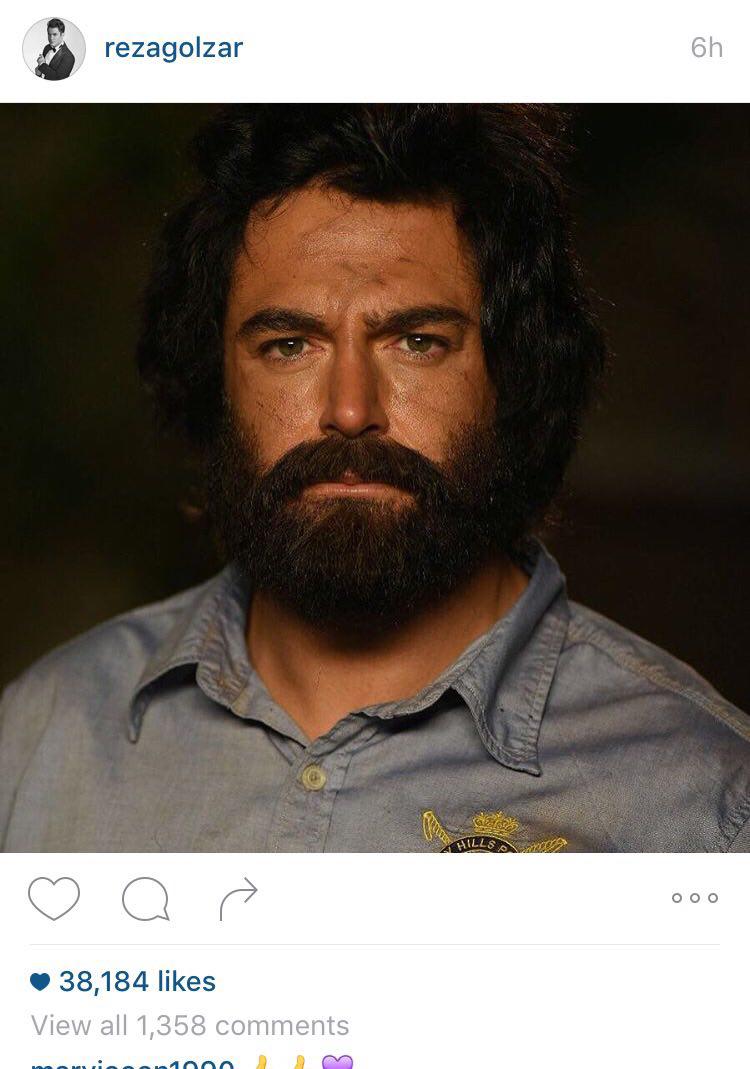Like this post with the heart icon
Screen dimensions: 750x1069
(x=54, y=897)
